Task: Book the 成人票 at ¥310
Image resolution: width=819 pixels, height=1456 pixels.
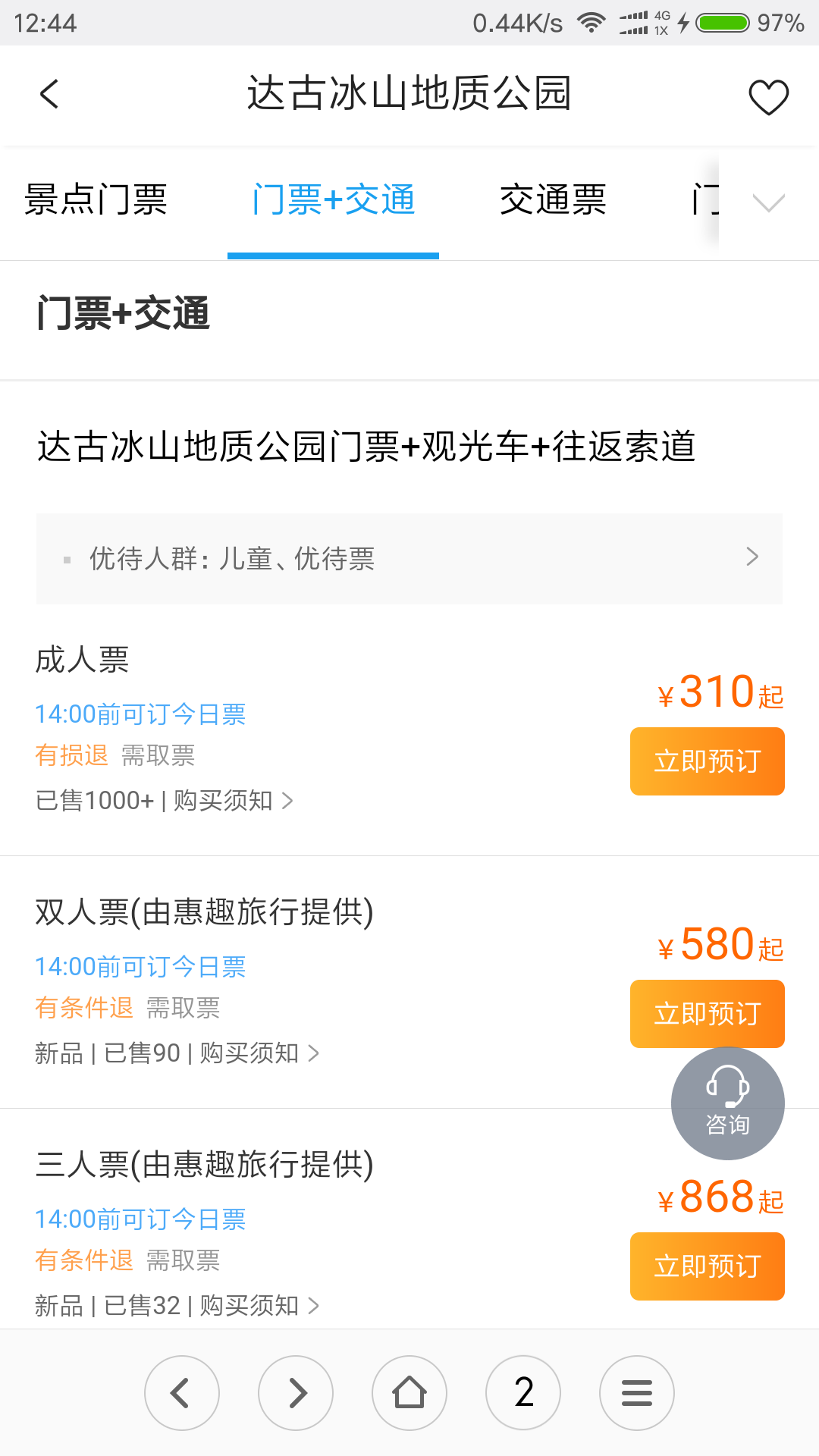Action: point(707,761)
